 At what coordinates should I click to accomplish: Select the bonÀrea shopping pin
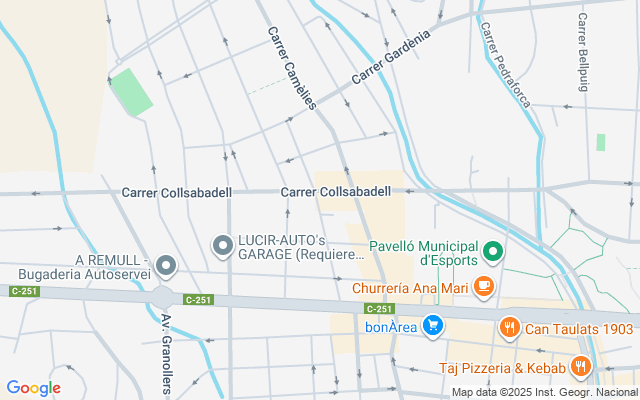coord(433,326)
